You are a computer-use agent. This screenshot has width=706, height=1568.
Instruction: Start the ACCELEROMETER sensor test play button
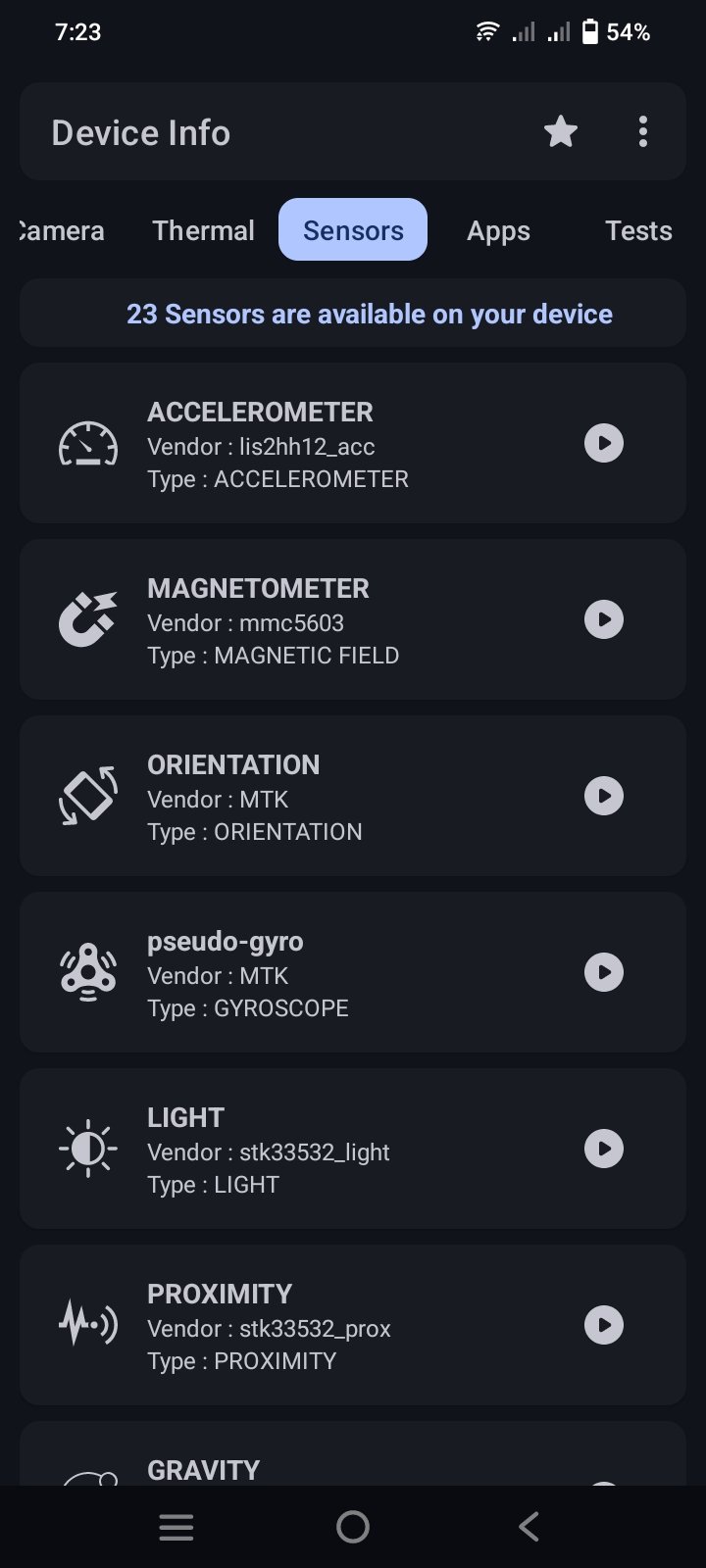click(604, 443)
